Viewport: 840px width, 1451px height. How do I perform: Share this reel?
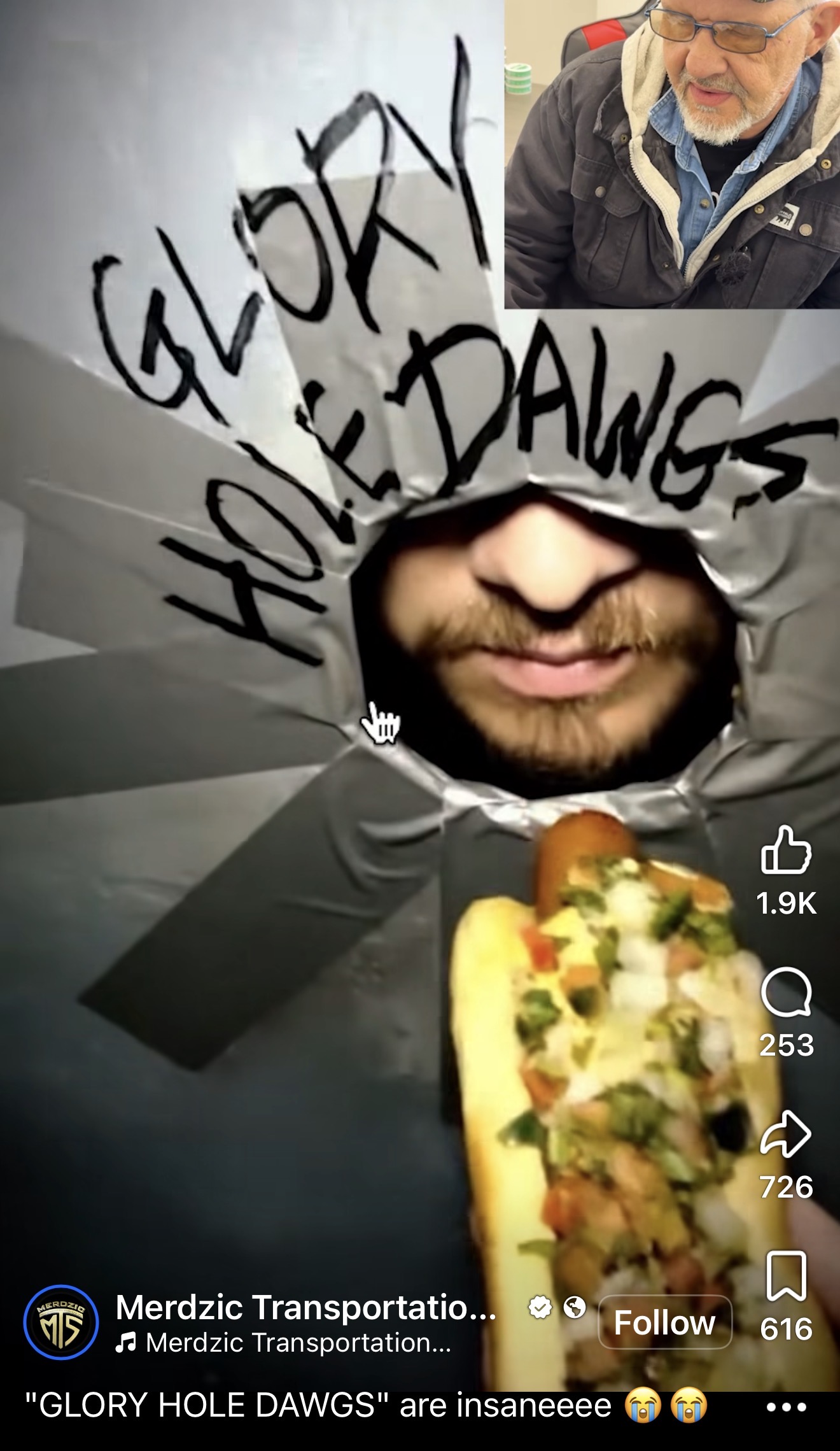(x=786, y=1135)
